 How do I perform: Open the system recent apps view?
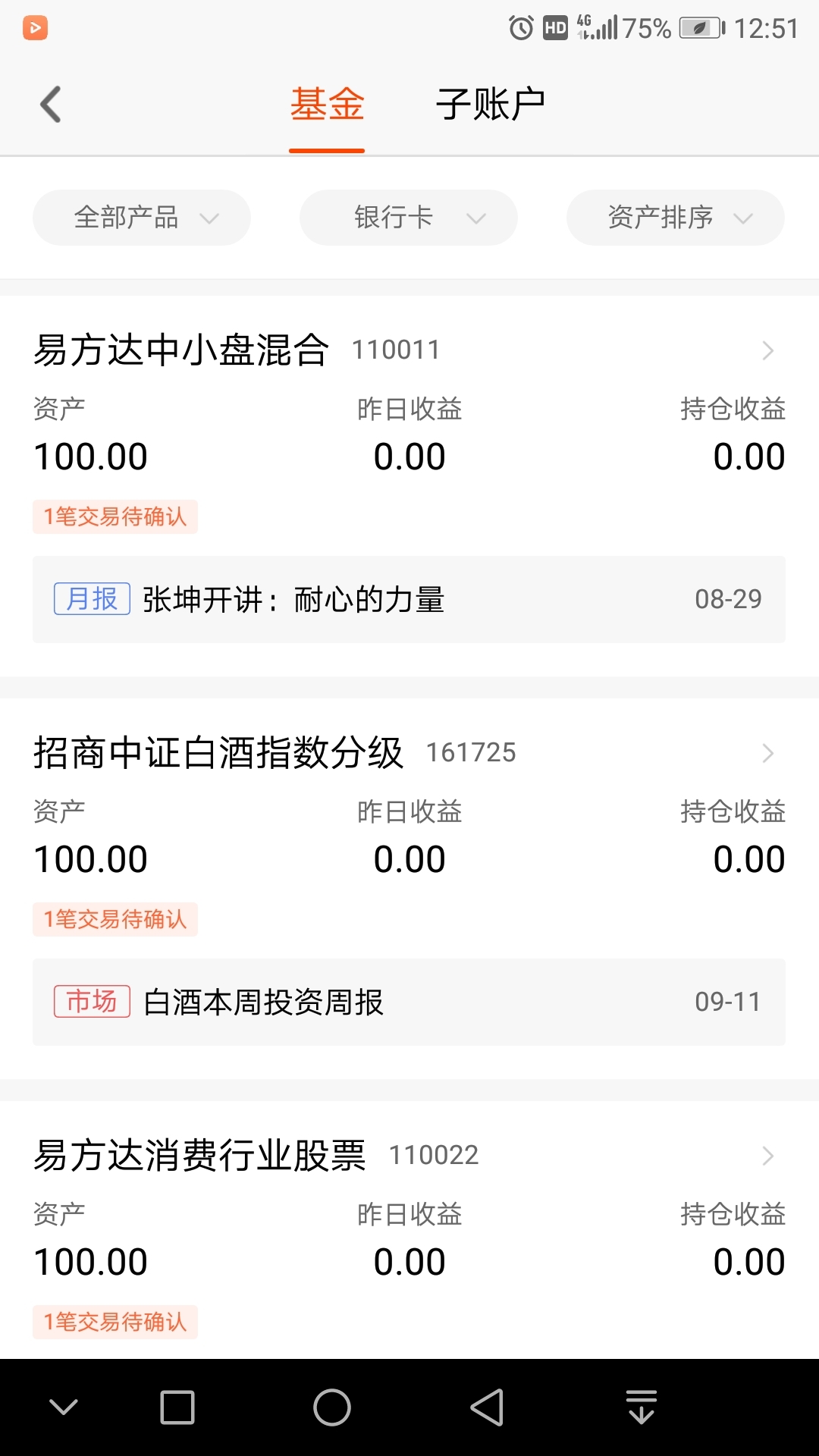pyautogui.click(x=177, y=1407)
